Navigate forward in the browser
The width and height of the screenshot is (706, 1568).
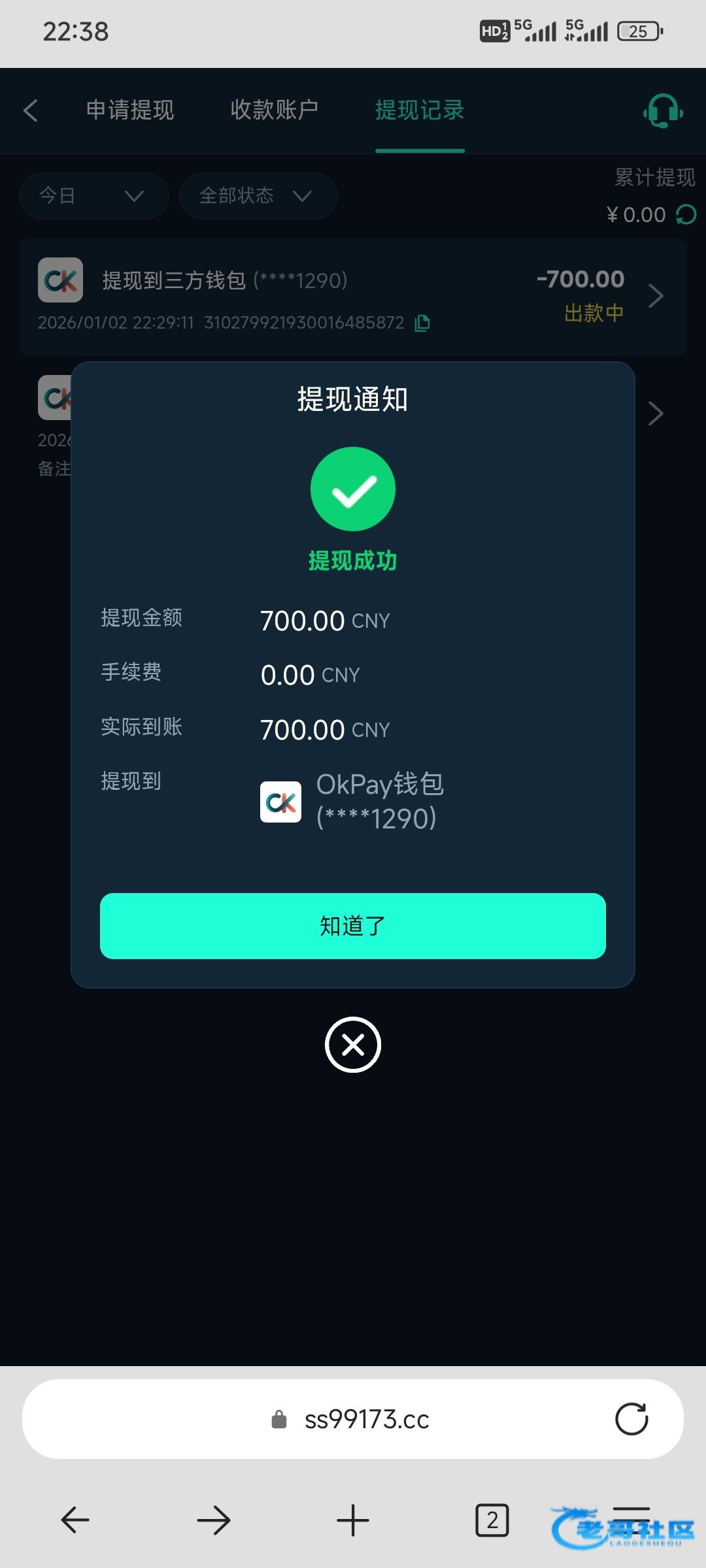pos(214,1520)
